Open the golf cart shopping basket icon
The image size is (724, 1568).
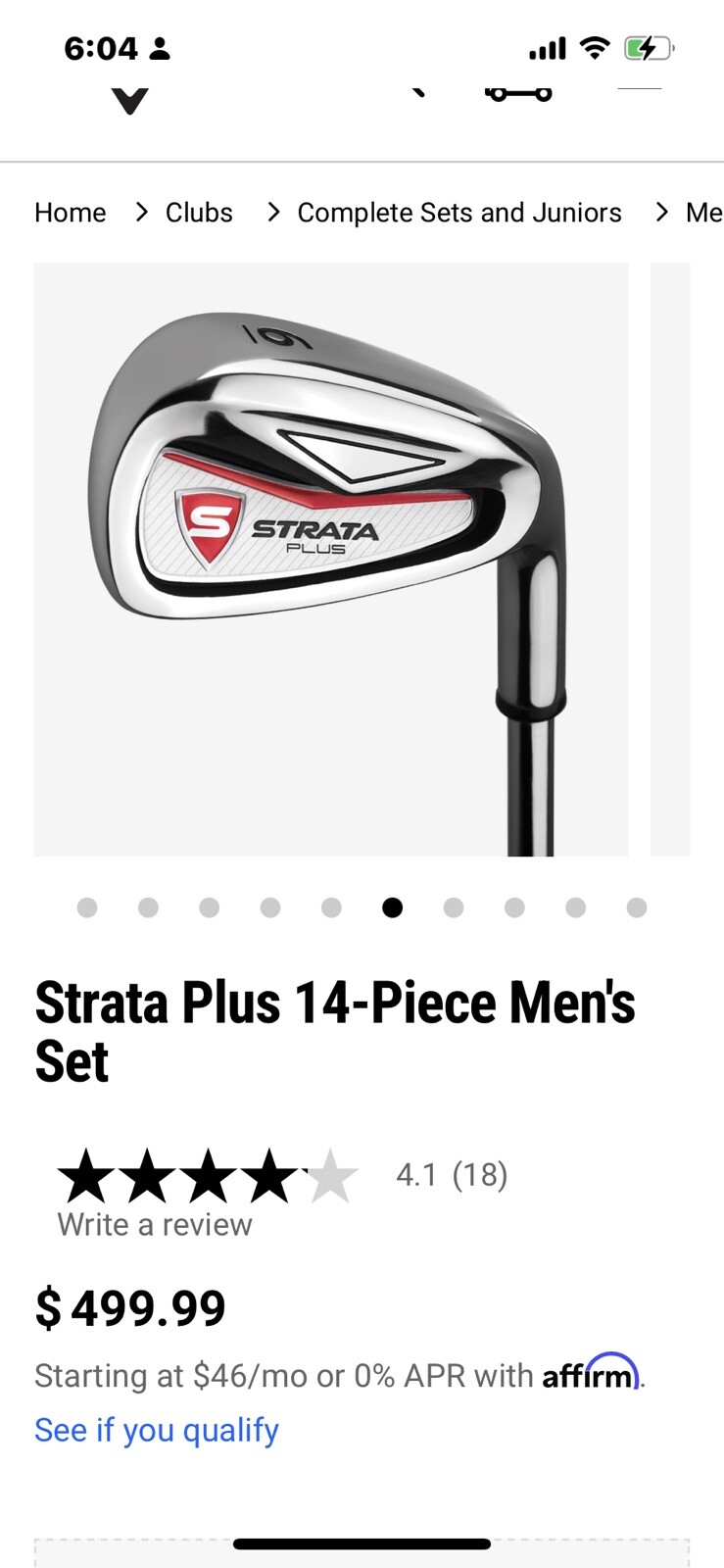[518, 93]
